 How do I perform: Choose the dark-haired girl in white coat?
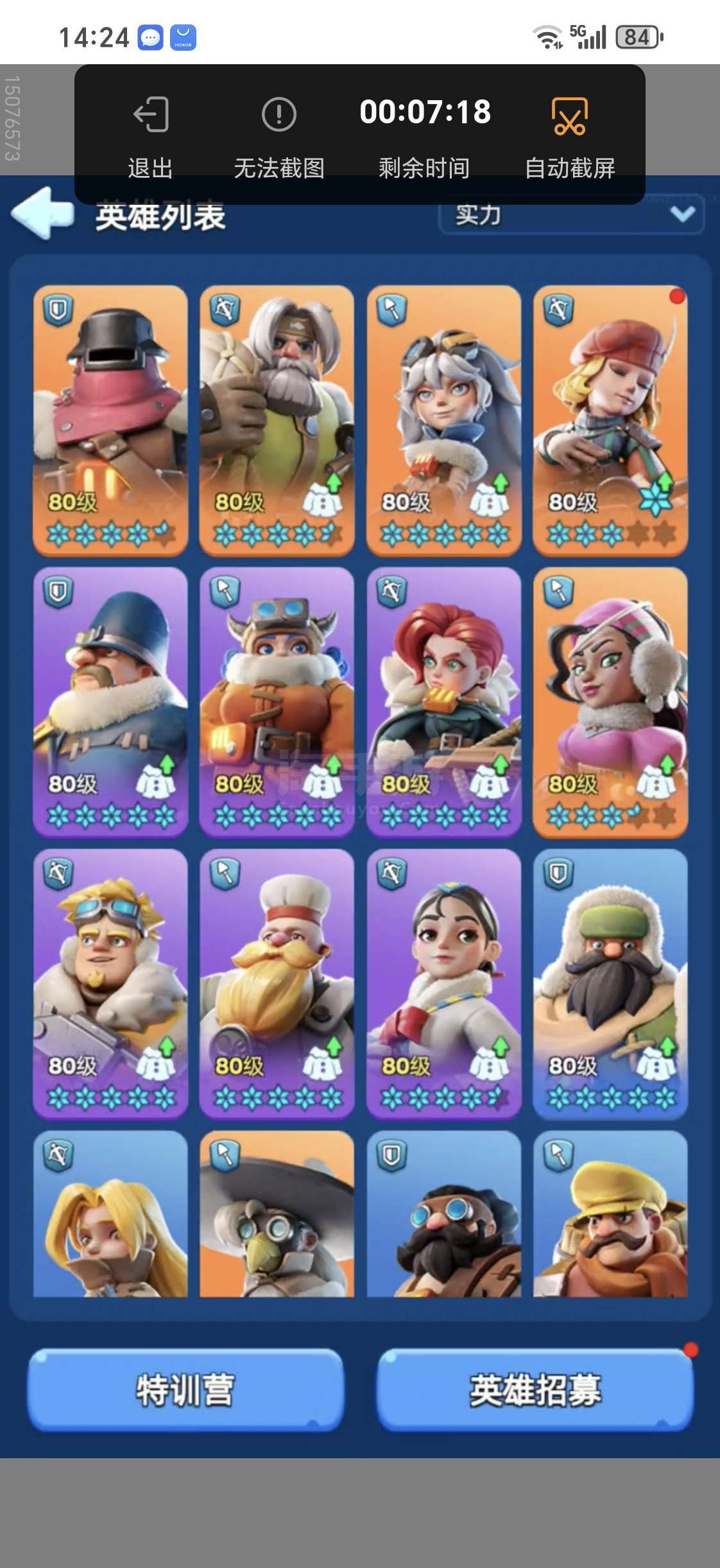443,984
